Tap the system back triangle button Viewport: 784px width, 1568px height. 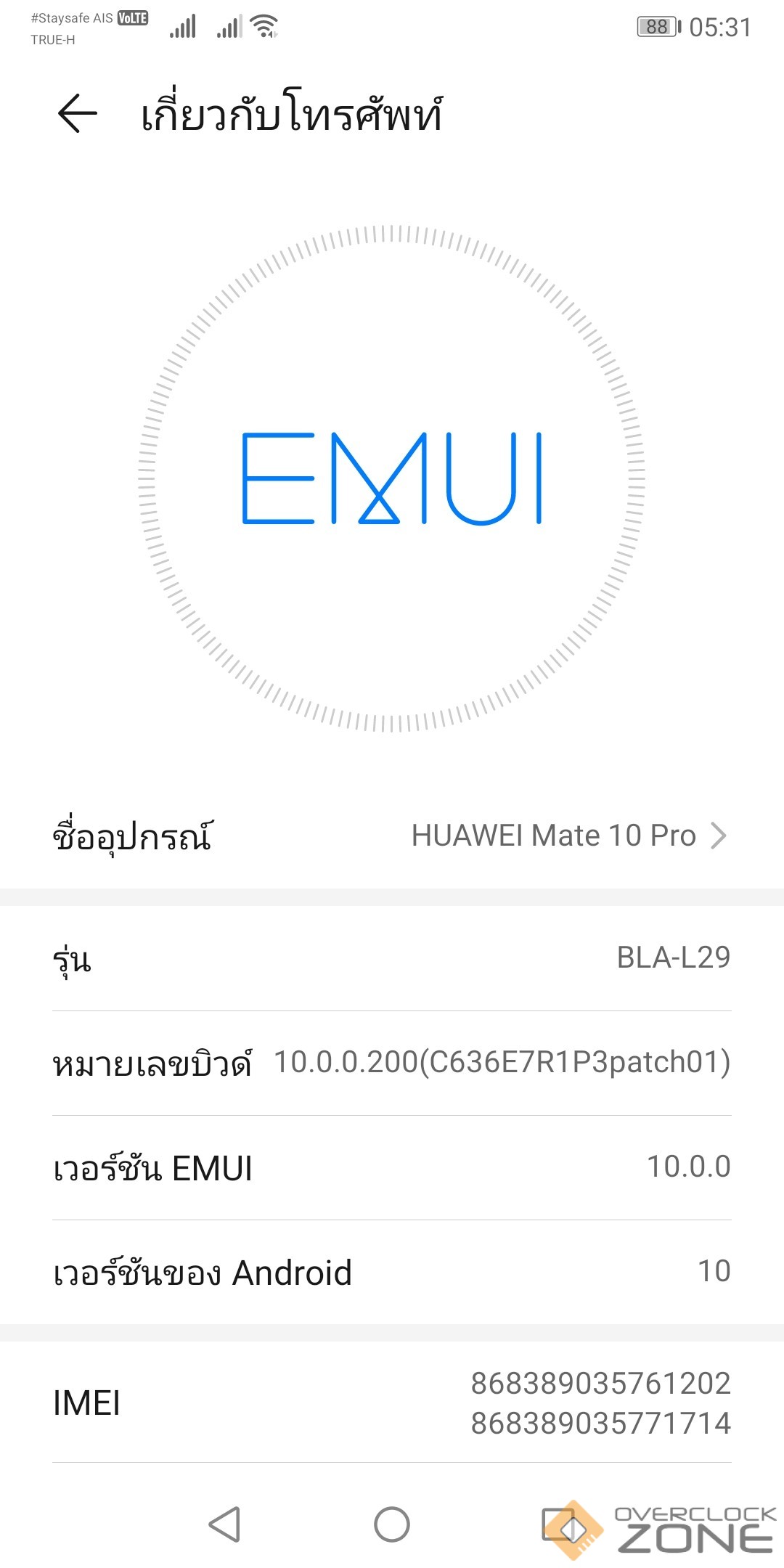click(225, 1524)
